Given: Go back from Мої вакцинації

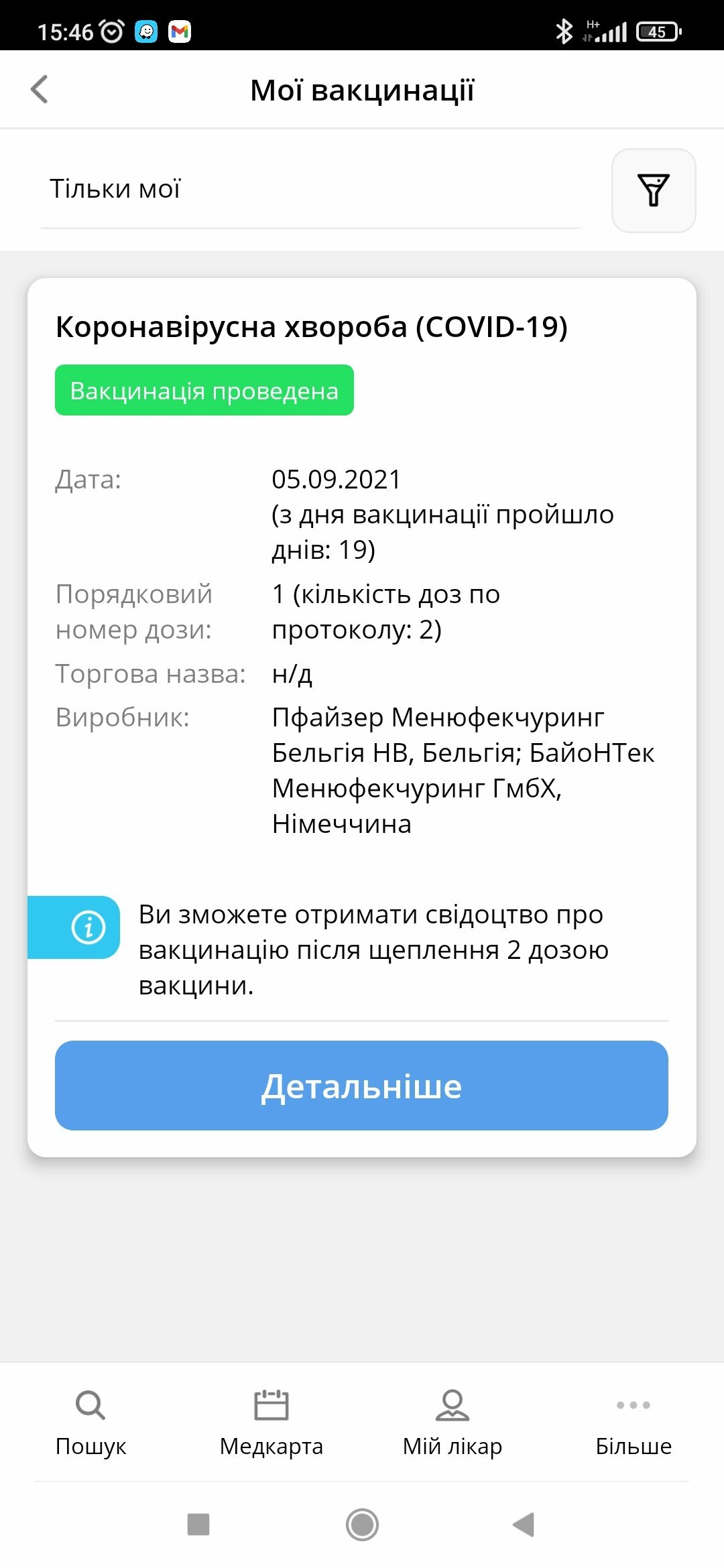Looking at the screenshot, I should coord(40,89).
